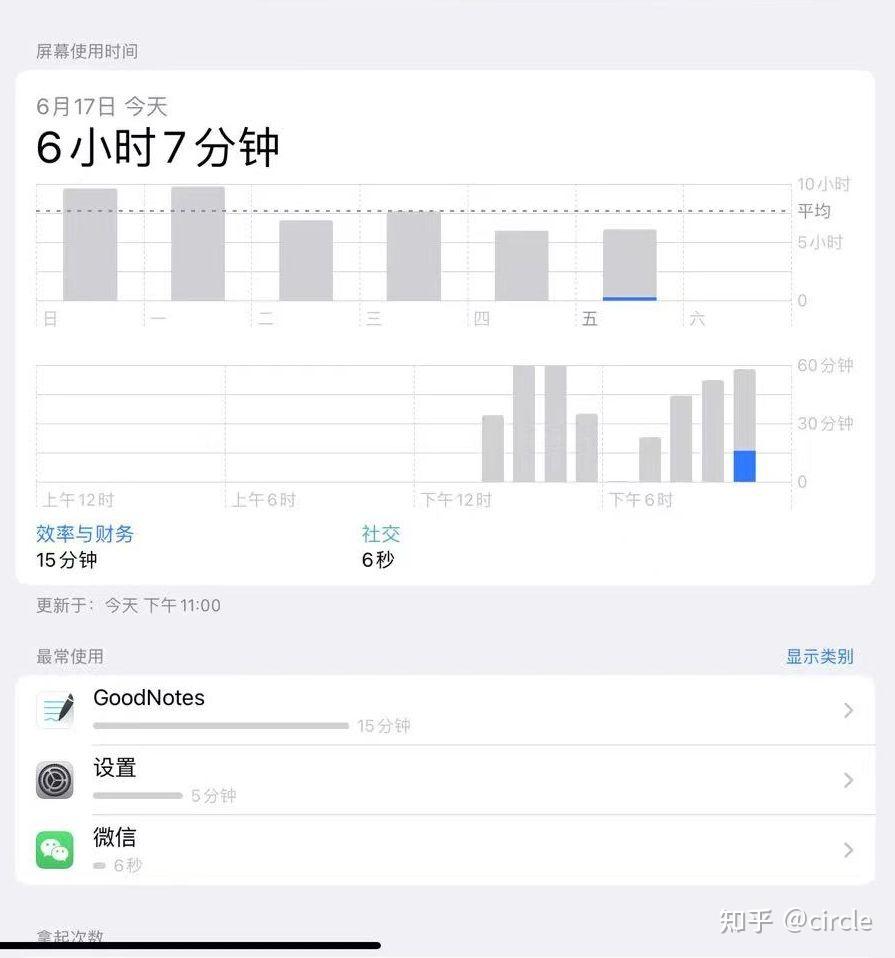Select the Friday (五) bar in weekly chart

[629, 265]
